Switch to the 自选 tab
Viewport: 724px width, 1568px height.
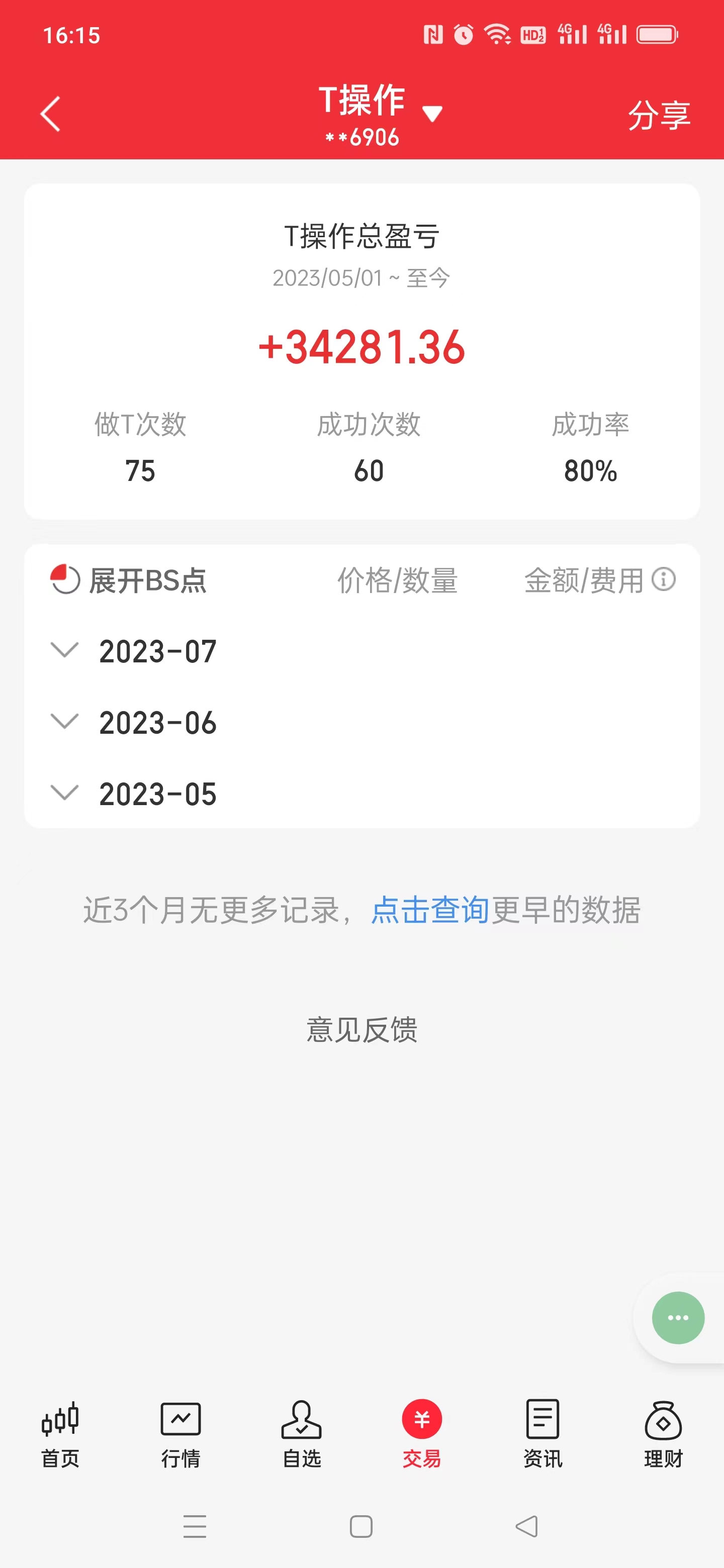[x=301, y=1433]
